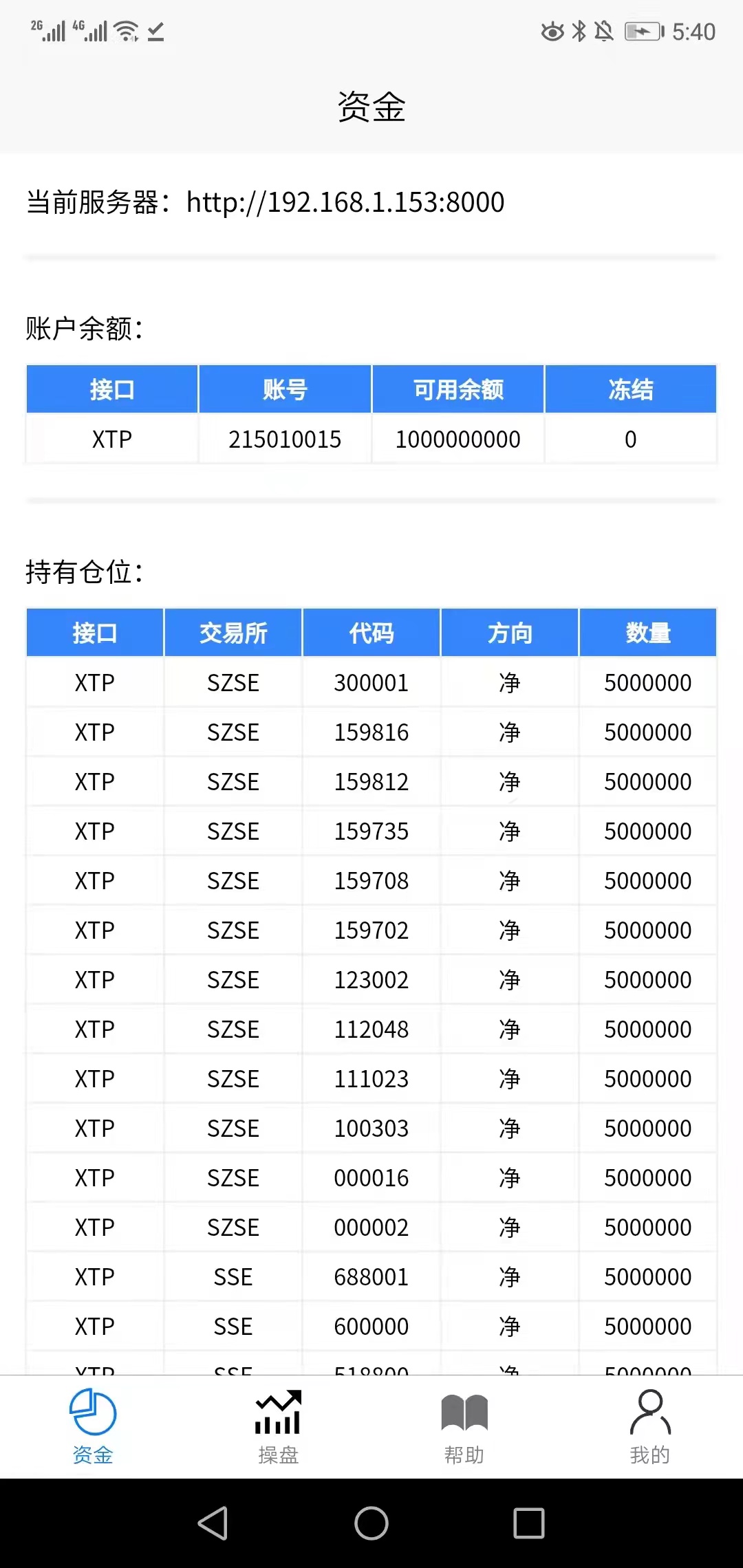Tap the system back button
Screen dimensions: 743x1568
pos(213,1523)
